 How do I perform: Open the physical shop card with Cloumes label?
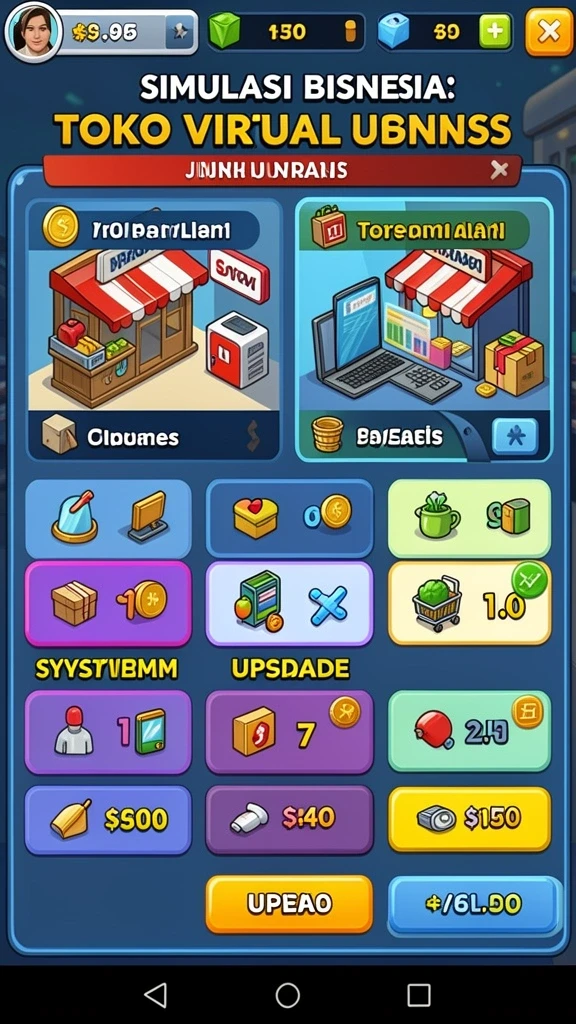[x=154, y=330]
